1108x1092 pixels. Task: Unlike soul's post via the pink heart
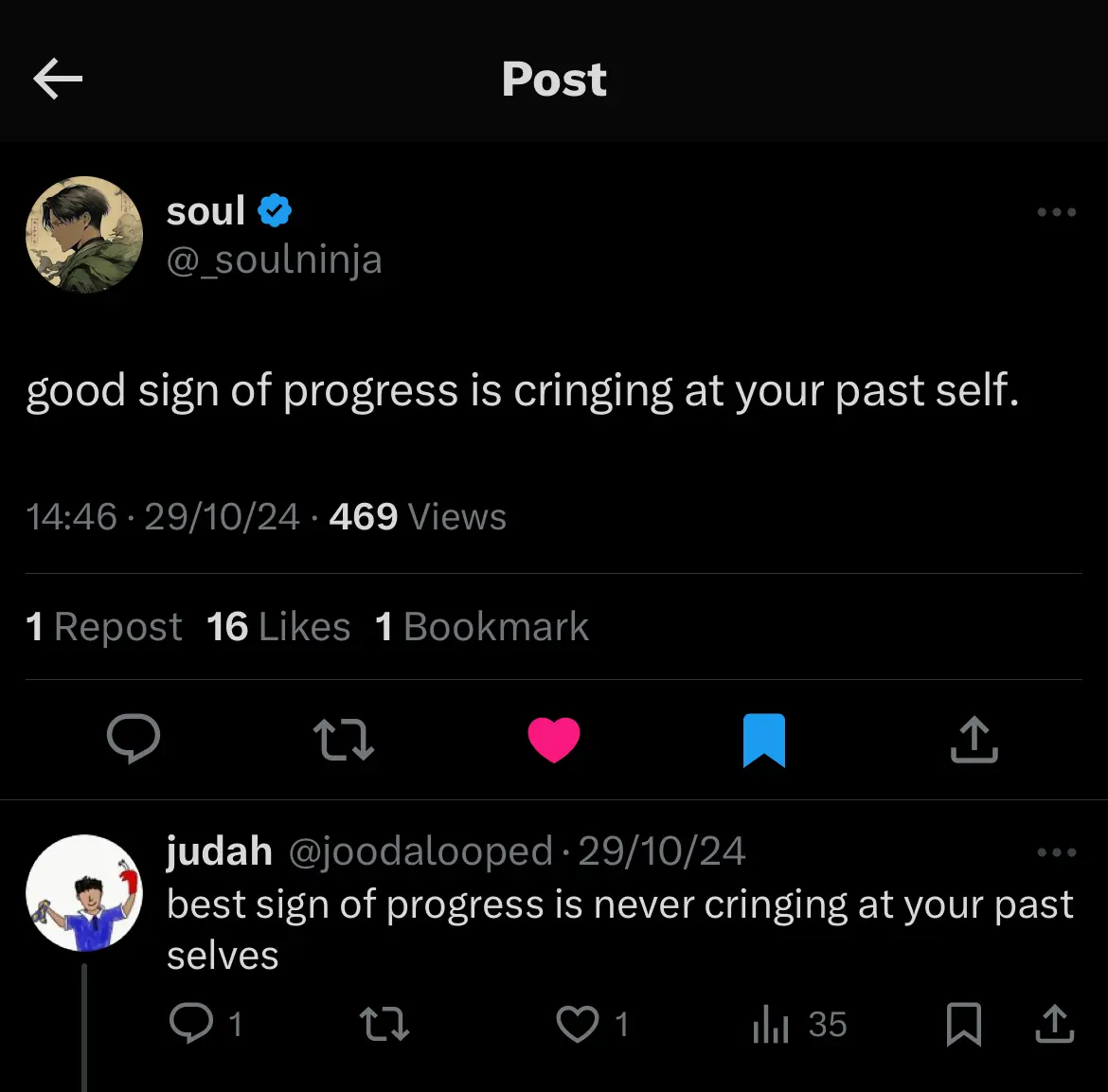point(554,740)
